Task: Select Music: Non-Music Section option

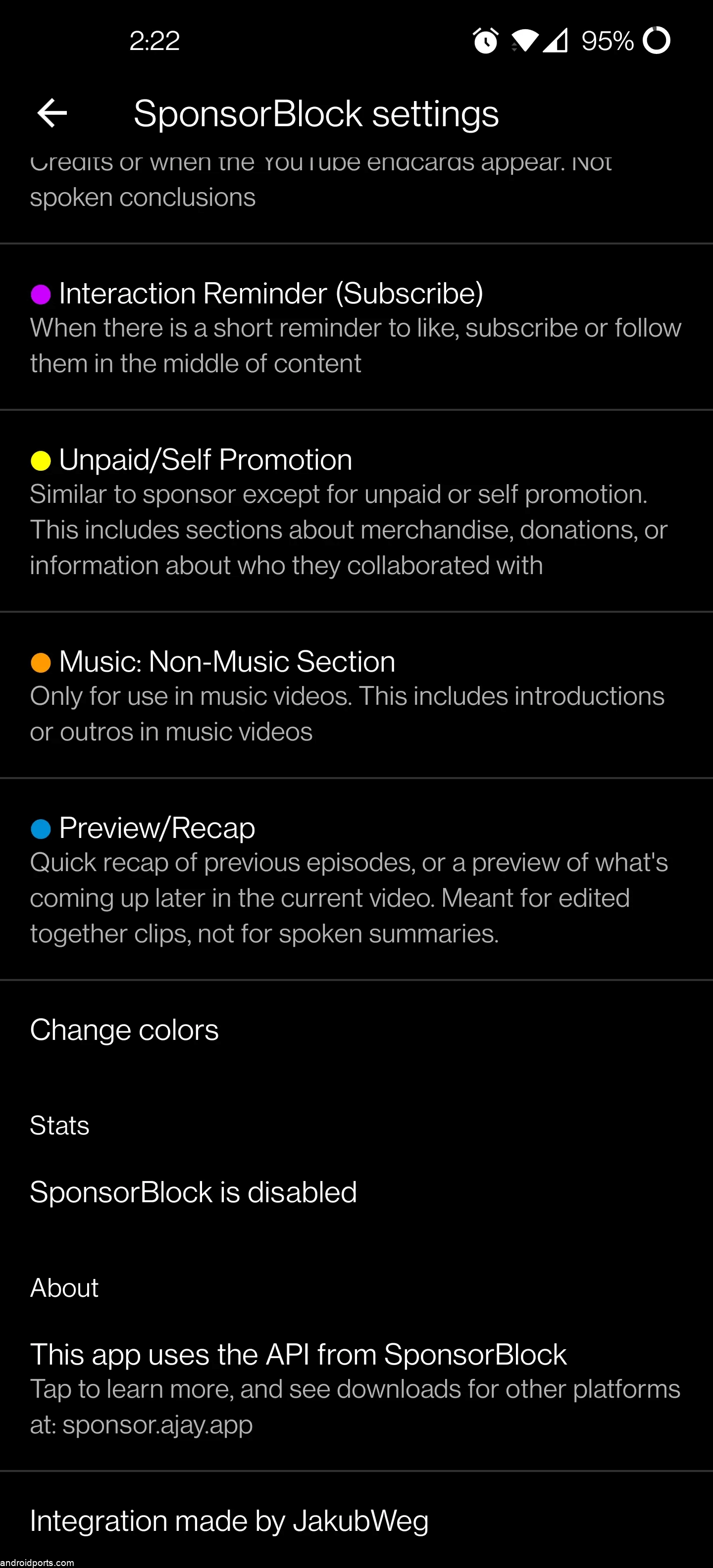Action: coord(356,694)
